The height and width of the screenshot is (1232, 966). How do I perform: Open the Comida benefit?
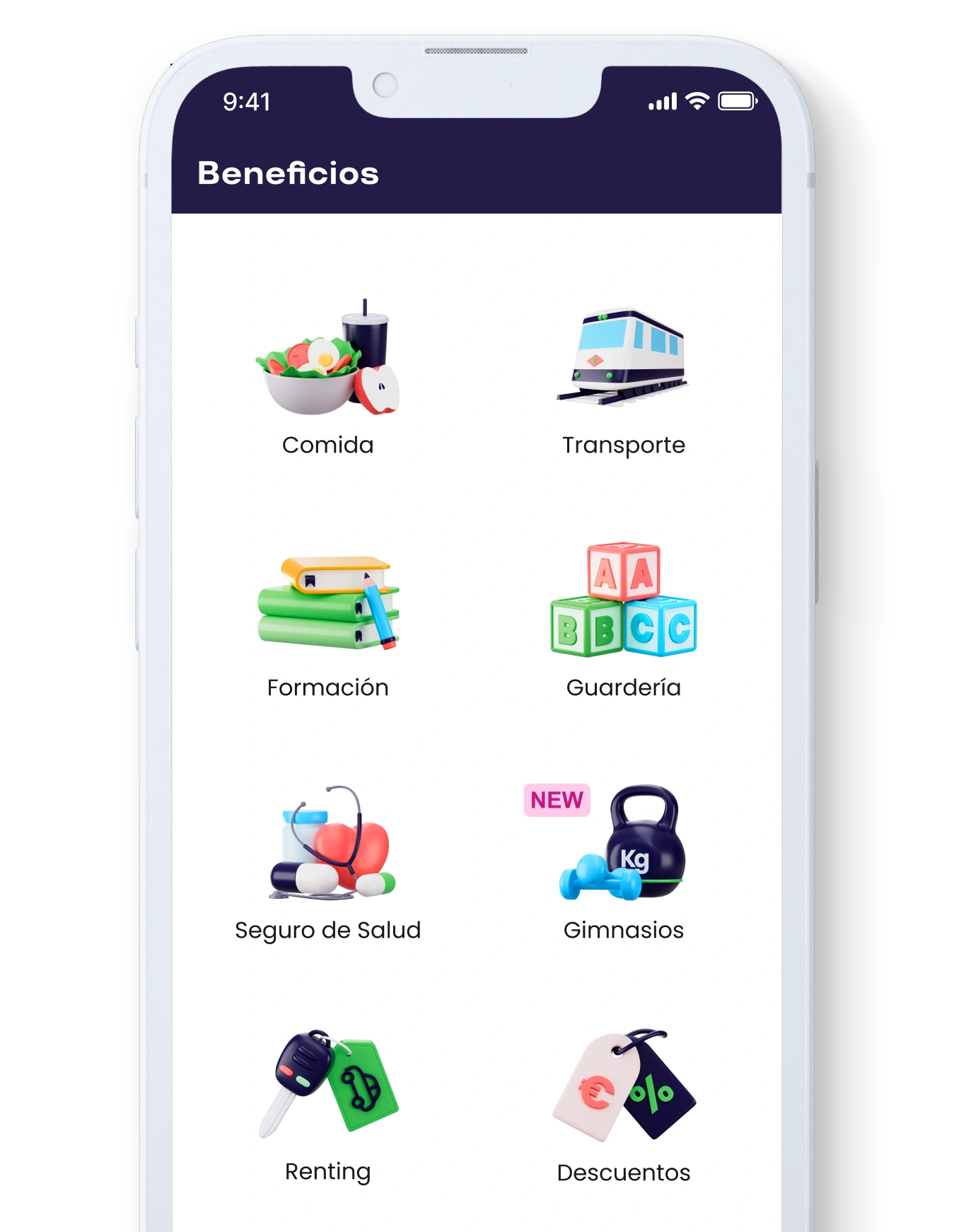(327, 378)
